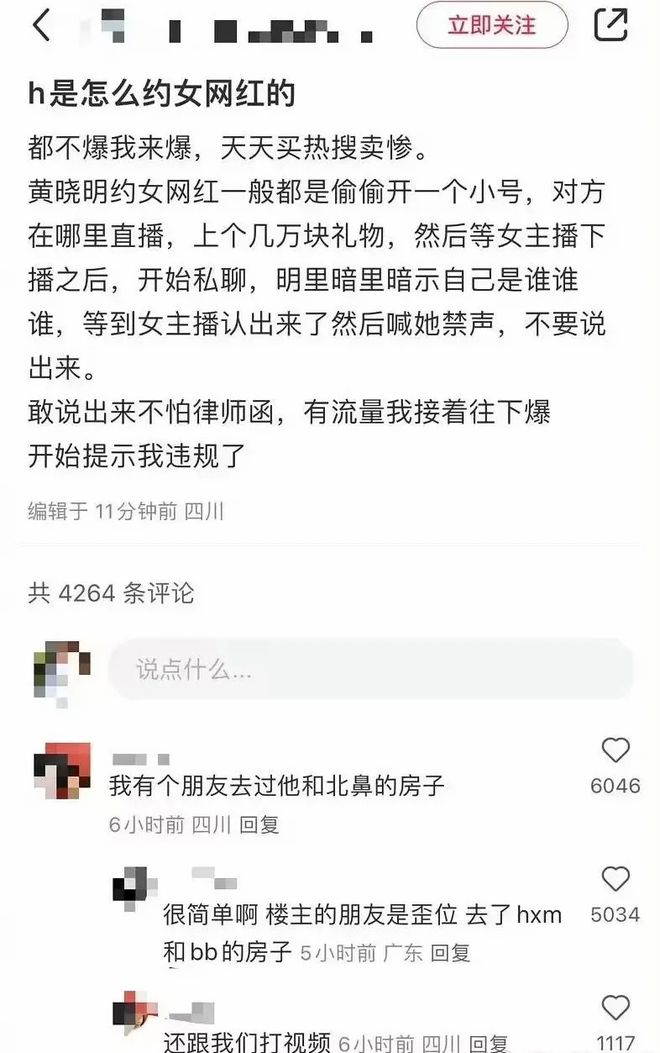Like the comment 还跟我们打视频
Screen dimensions: 660x1053
[615, 1008]
